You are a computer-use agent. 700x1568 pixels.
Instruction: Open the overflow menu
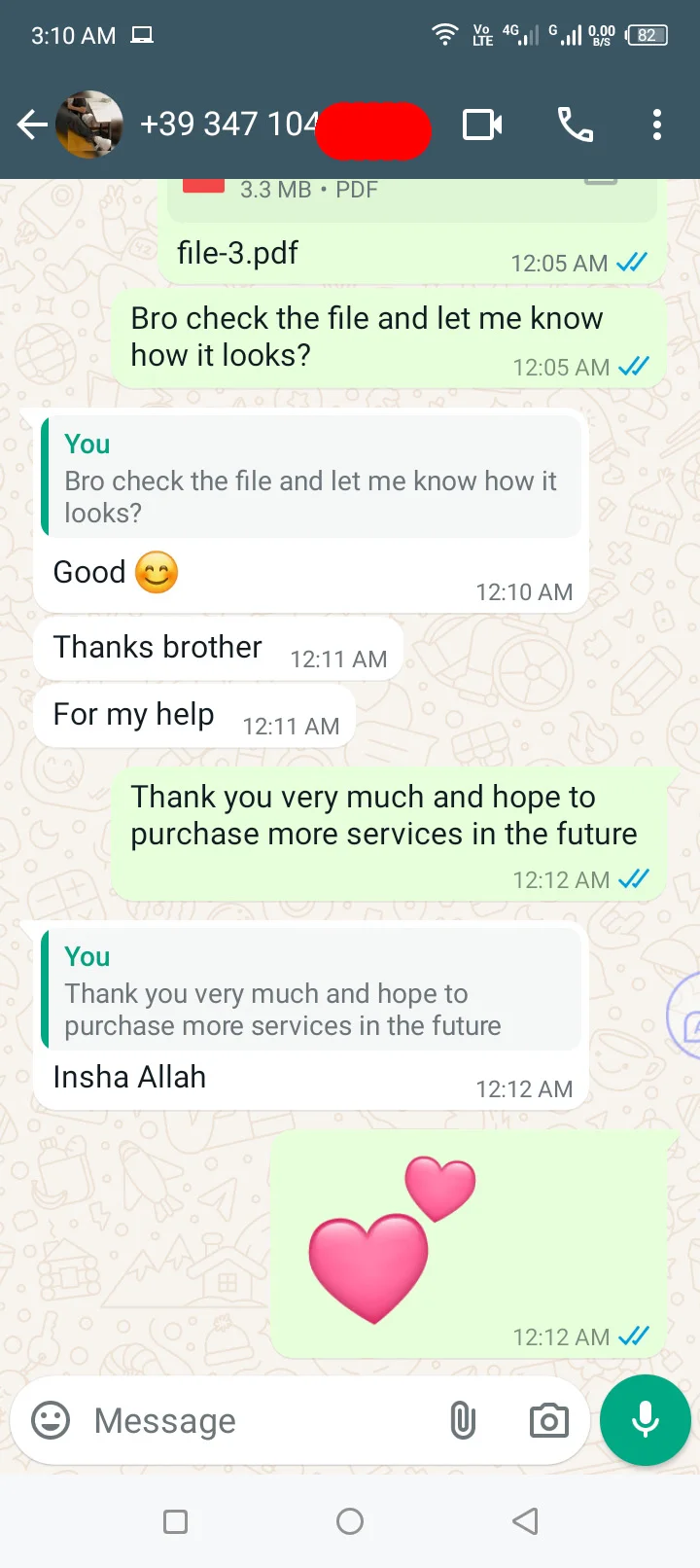click(x=657, y=125)
